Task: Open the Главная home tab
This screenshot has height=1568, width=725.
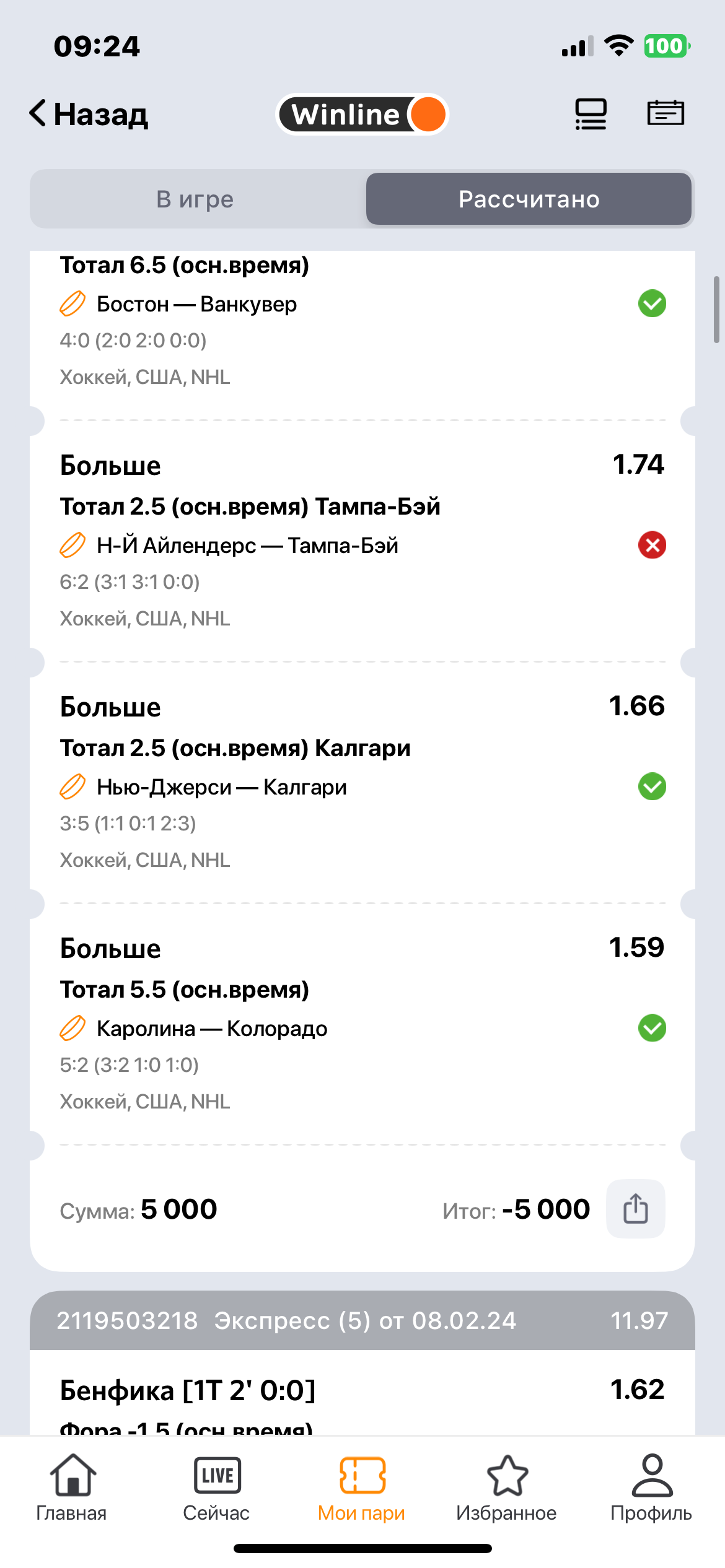Action: pyautogui.click(x=72, y=1487)
